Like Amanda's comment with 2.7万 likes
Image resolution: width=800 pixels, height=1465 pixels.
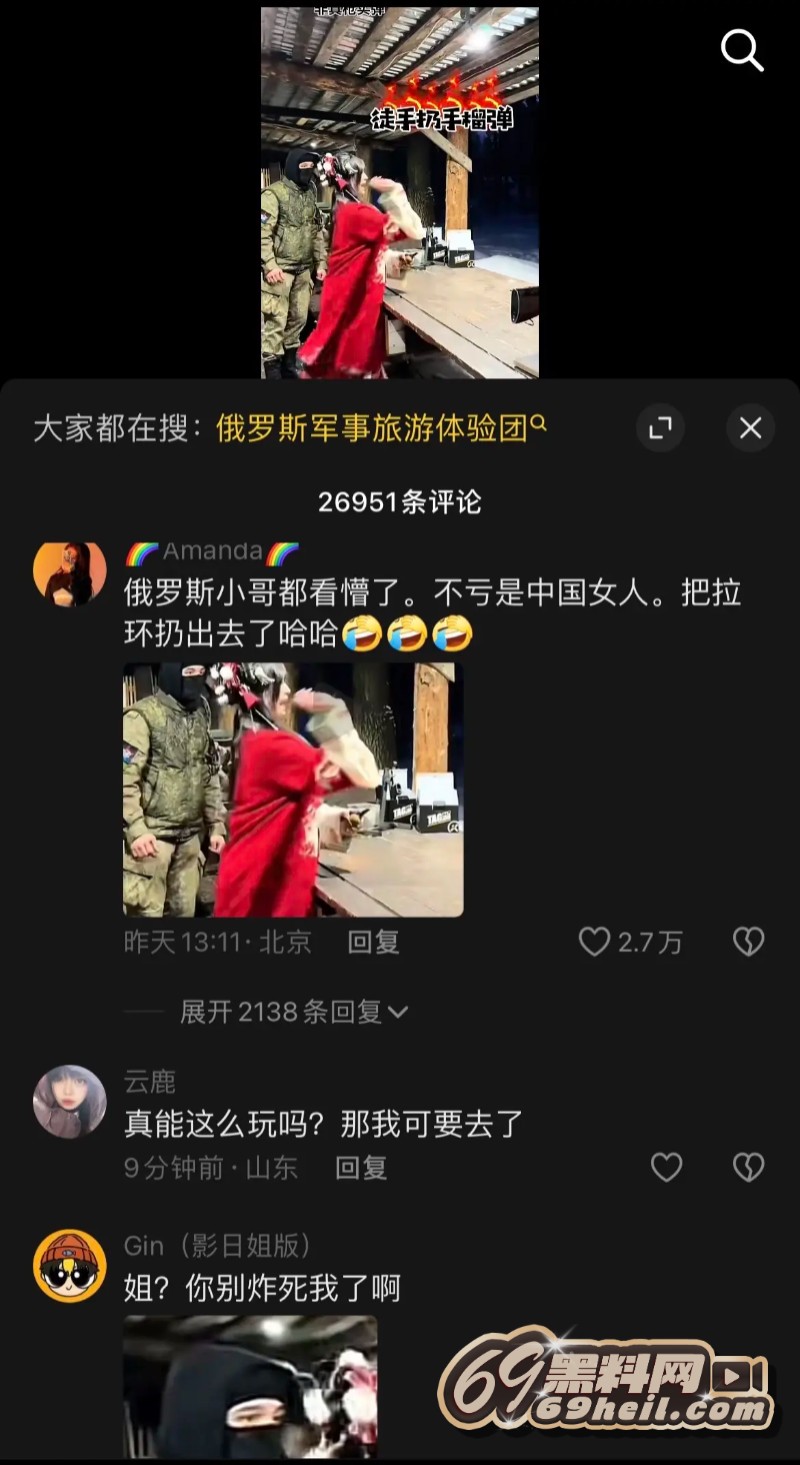click(x=595, y=942)
